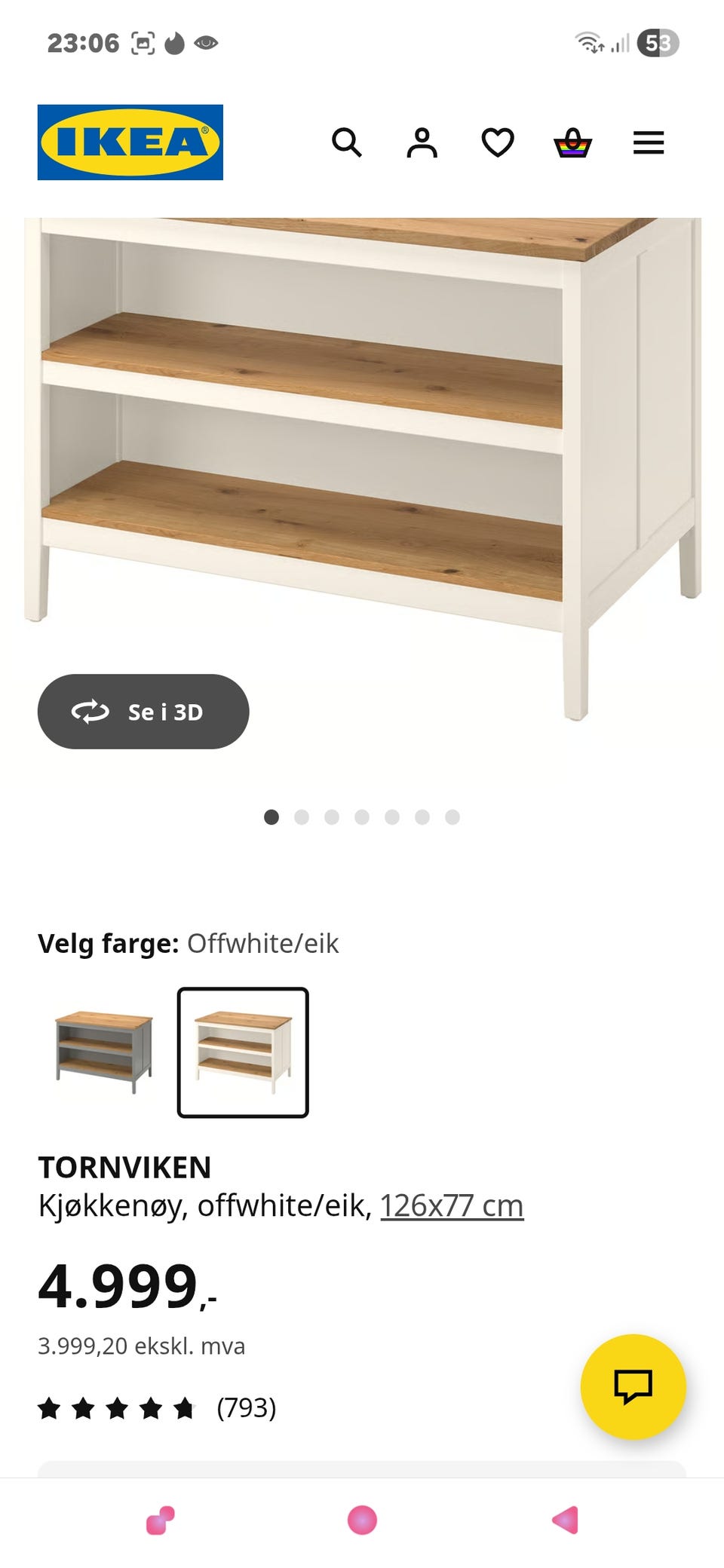Open the search function
Viewport: 724px width, 1568px height.
pos(347,142)
